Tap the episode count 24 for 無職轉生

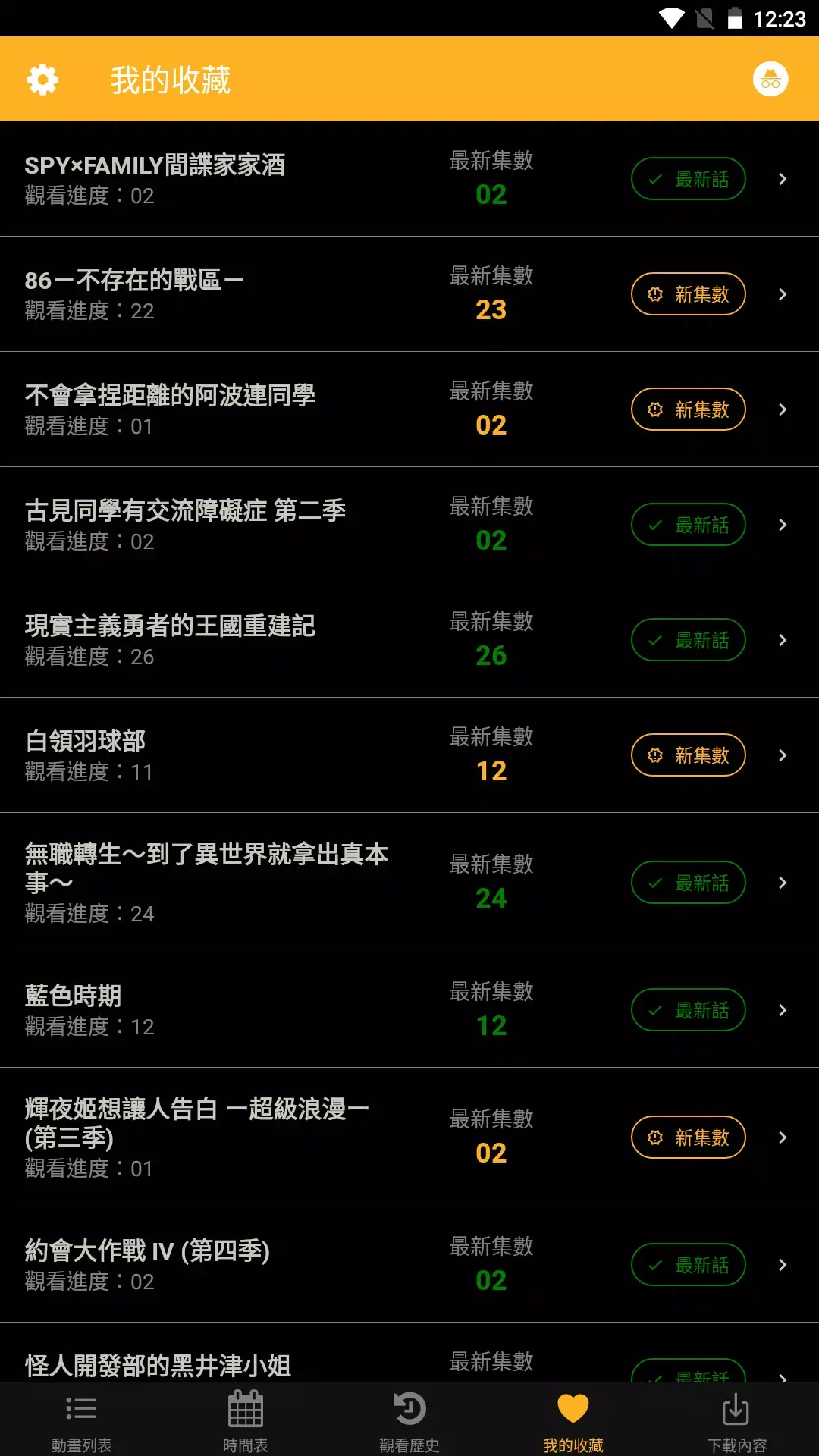point(491,896)
